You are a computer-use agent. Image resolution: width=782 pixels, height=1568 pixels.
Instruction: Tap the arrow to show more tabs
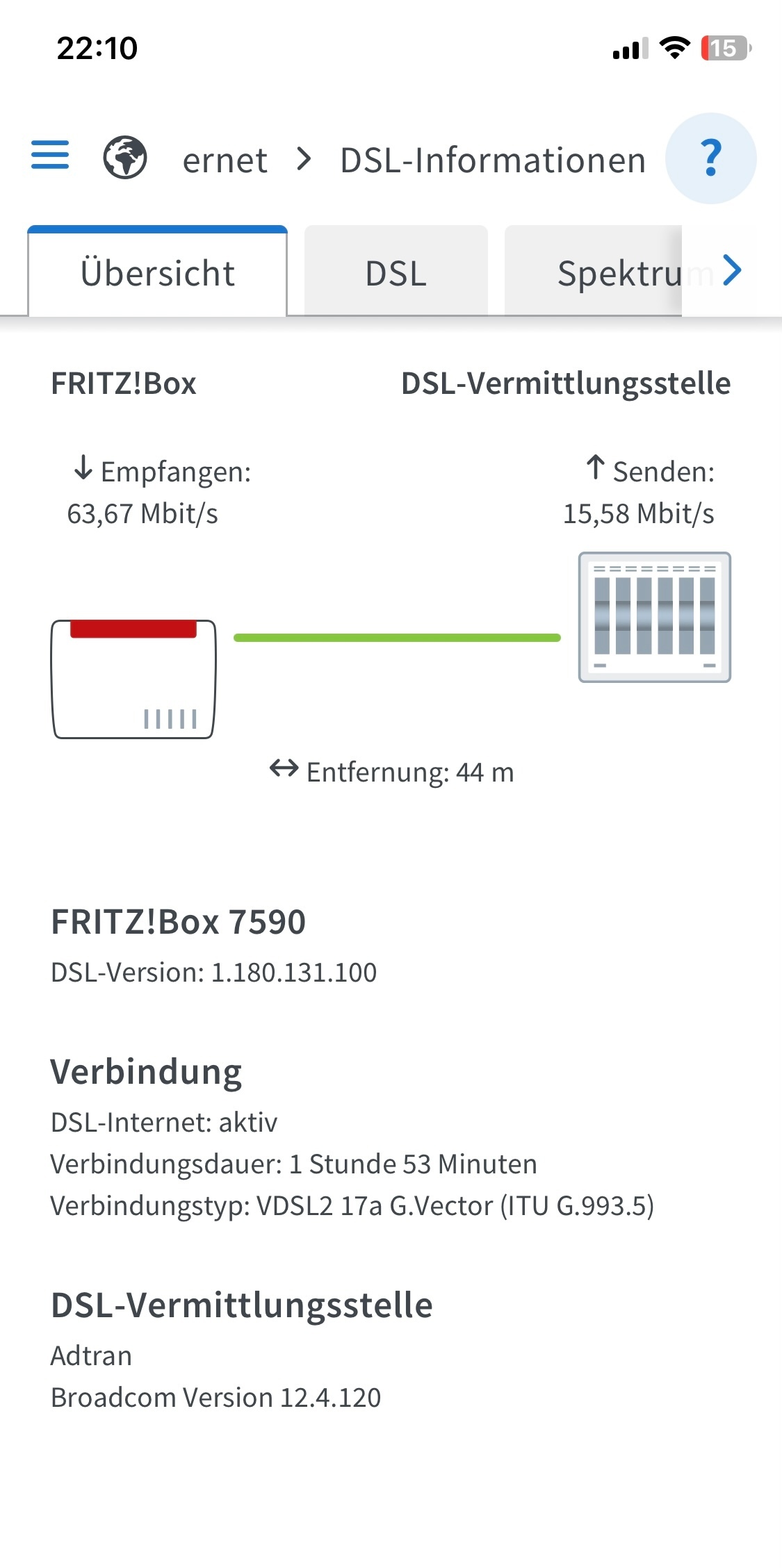coord(732,270)
